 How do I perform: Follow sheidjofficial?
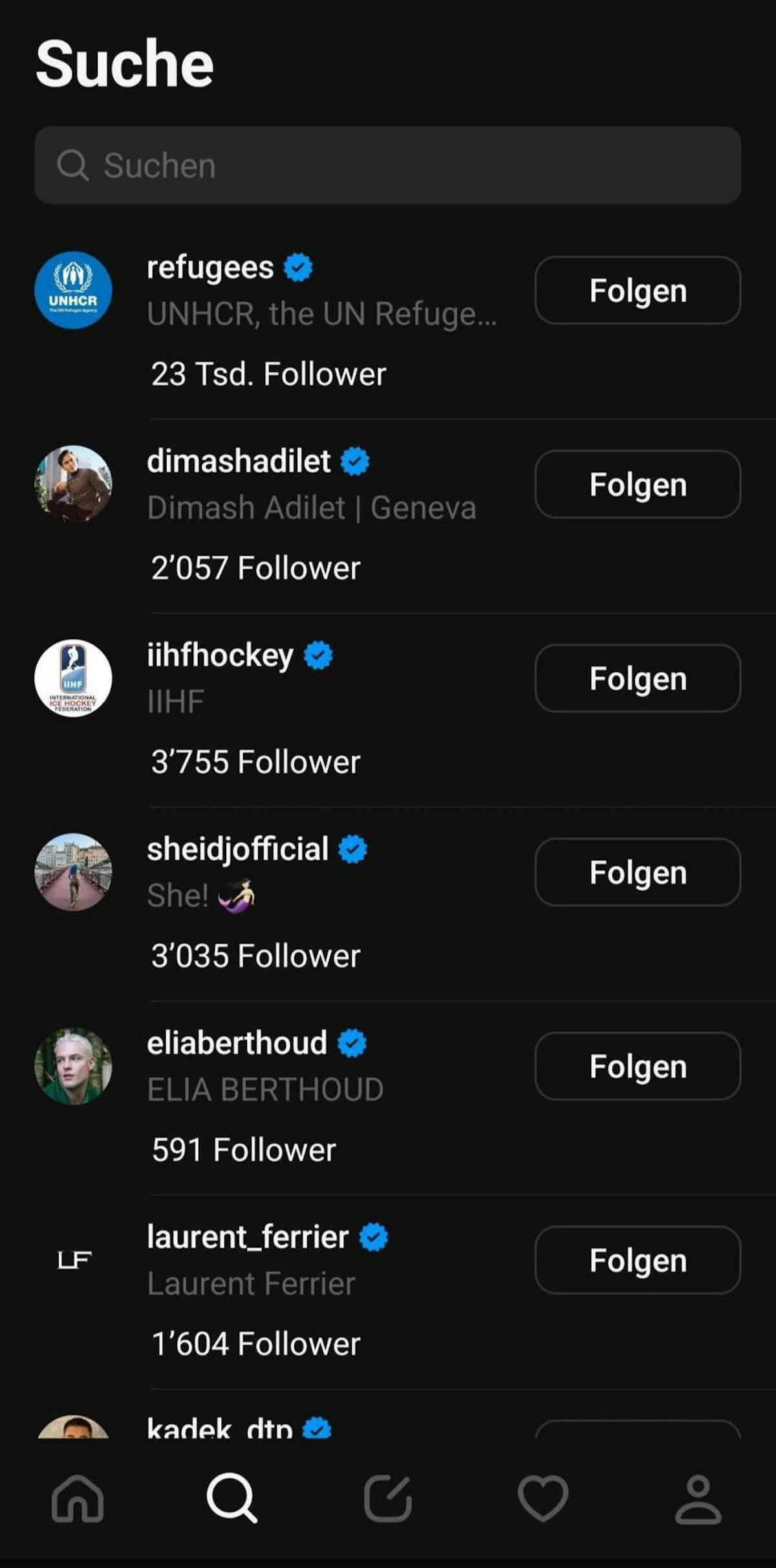pyautogui.click(x=638, y=873)
